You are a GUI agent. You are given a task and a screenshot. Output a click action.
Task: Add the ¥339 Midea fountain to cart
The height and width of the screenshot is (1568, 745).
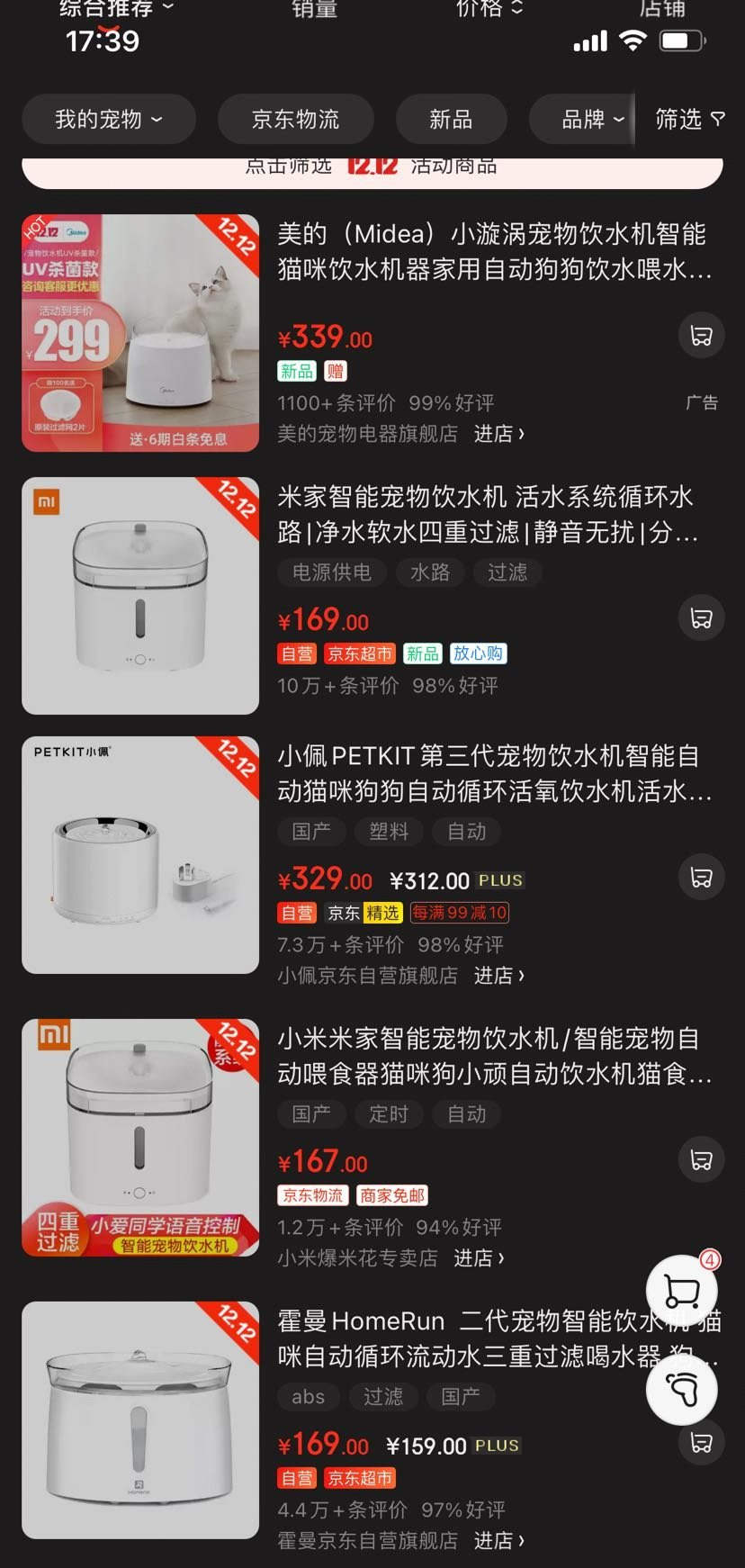coord(701,336)
